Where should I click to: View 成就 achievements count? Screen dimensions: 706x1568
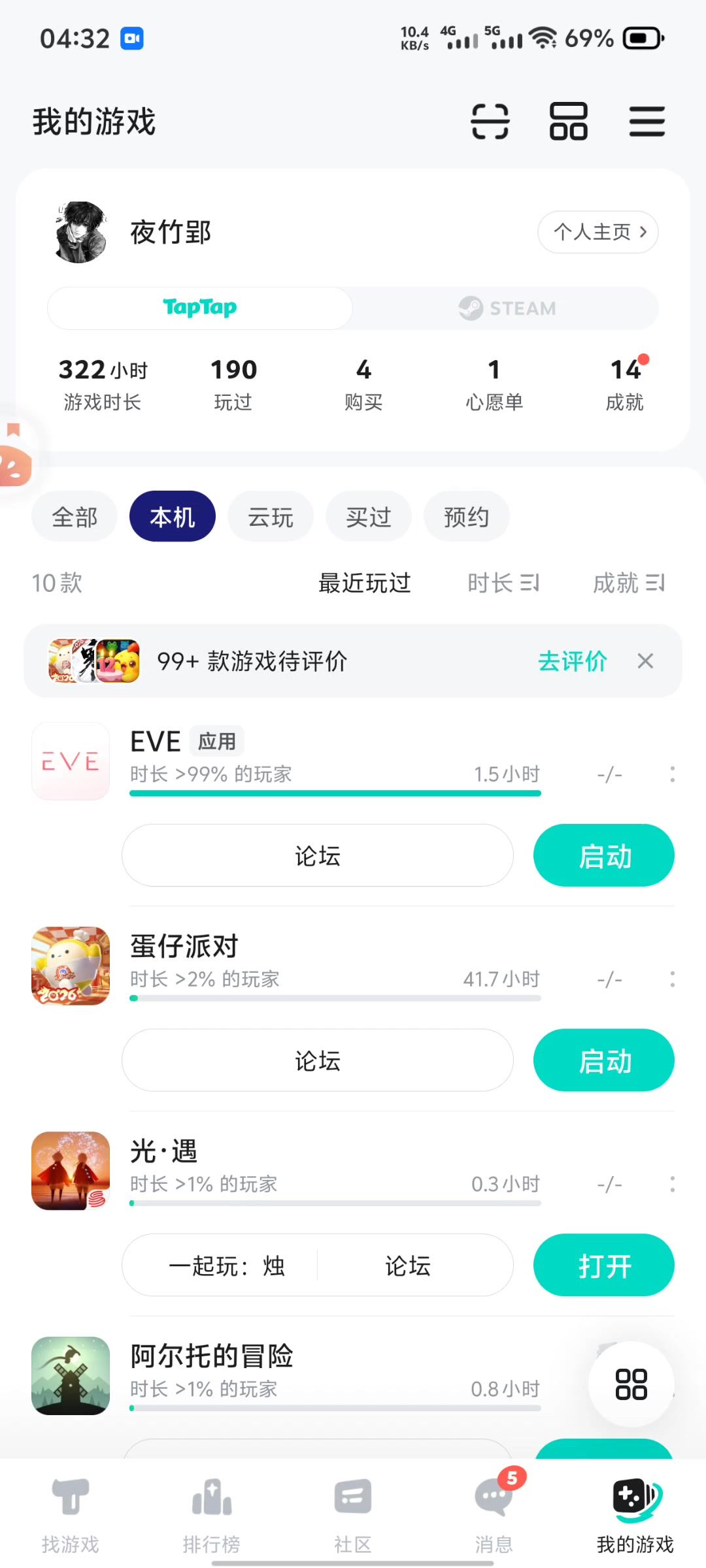(625, 384)
